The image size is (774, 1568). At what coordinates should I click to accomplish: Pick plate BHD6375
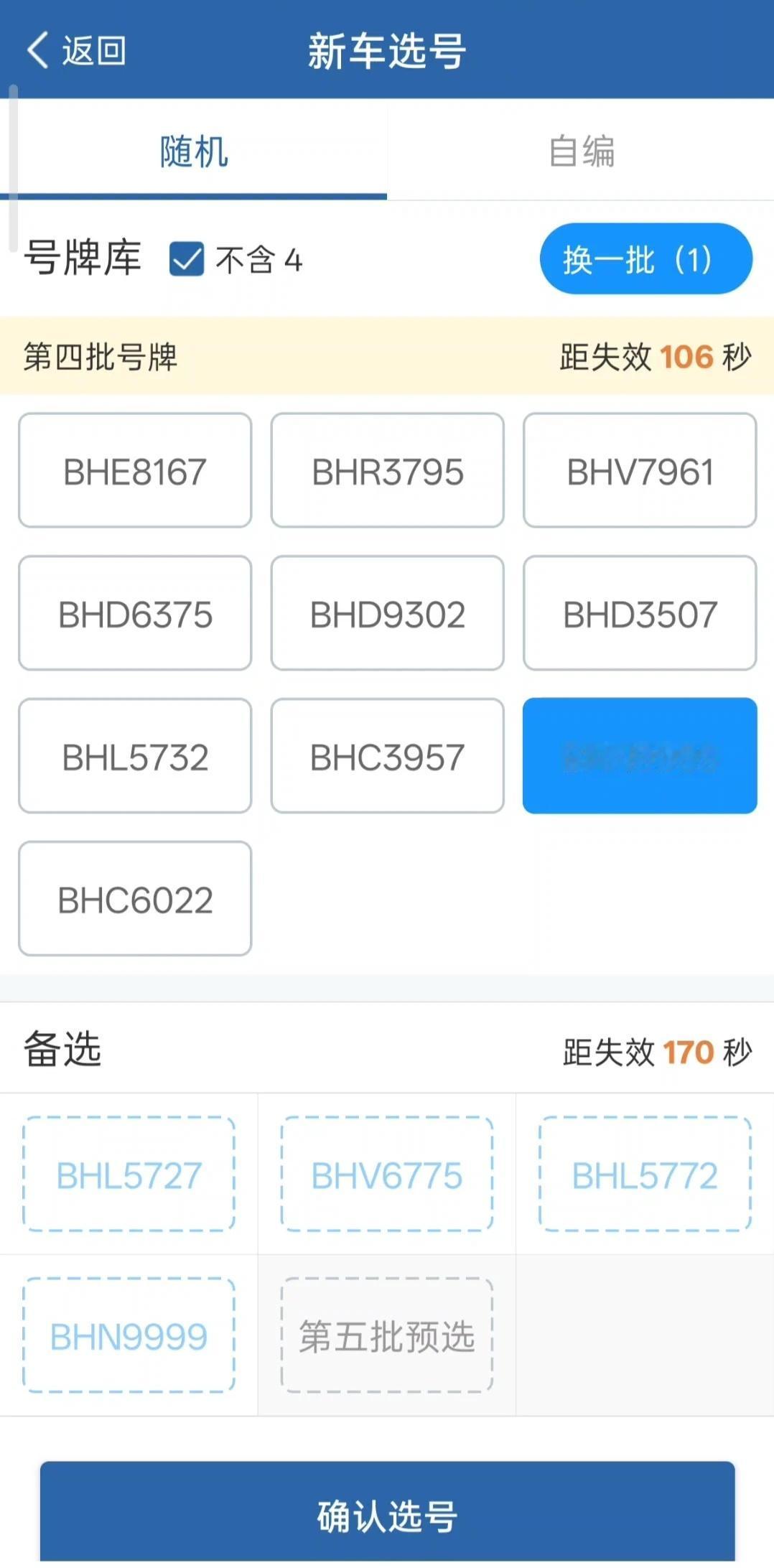point(134,613)
